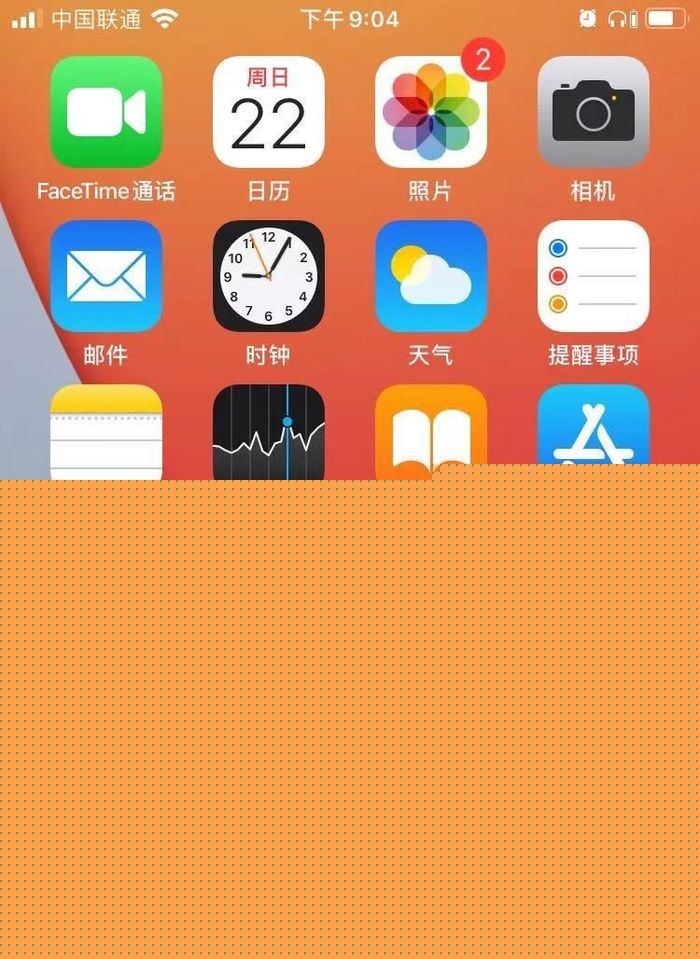Viewport: 700px width, 959px height.
Task: Open the yellow Notes app icon
Action: [x=106, y=432]
